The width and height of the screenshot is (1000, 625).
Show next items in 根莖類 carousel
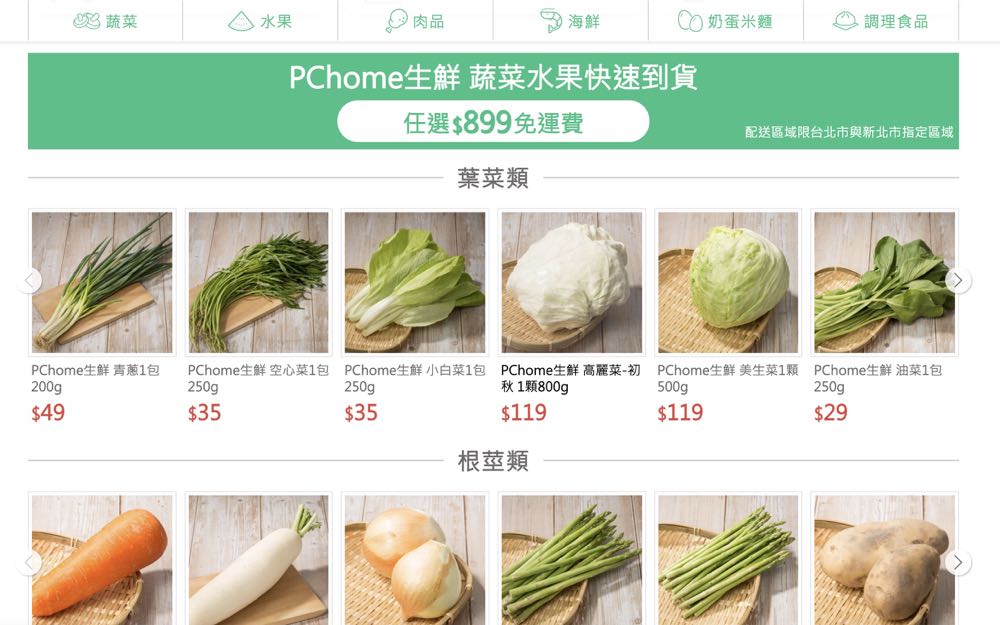pyautogui.click(x=958, y=563)
